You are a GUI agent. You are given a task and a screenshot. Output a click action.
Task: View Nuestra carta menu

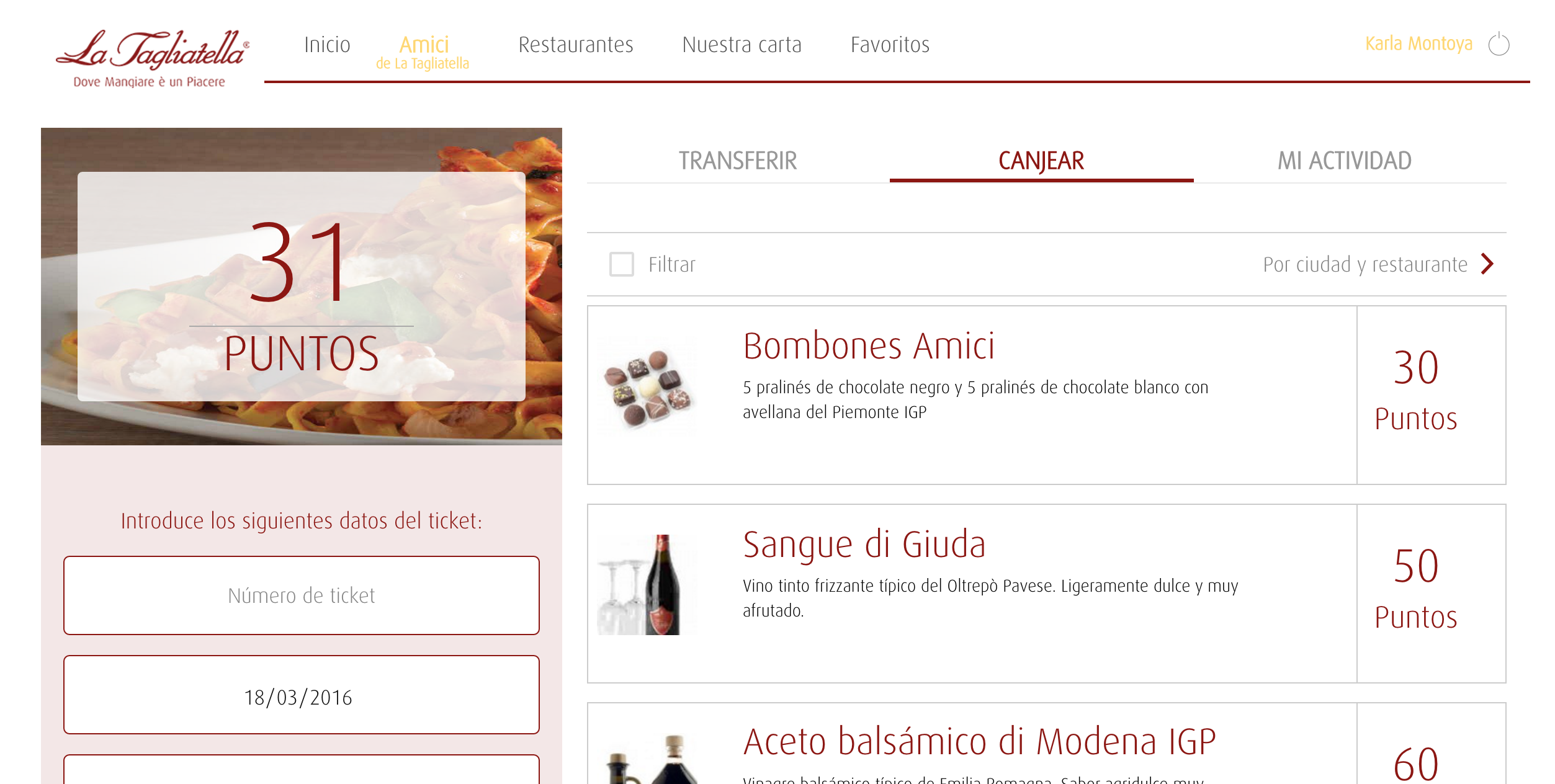point(742,45)
